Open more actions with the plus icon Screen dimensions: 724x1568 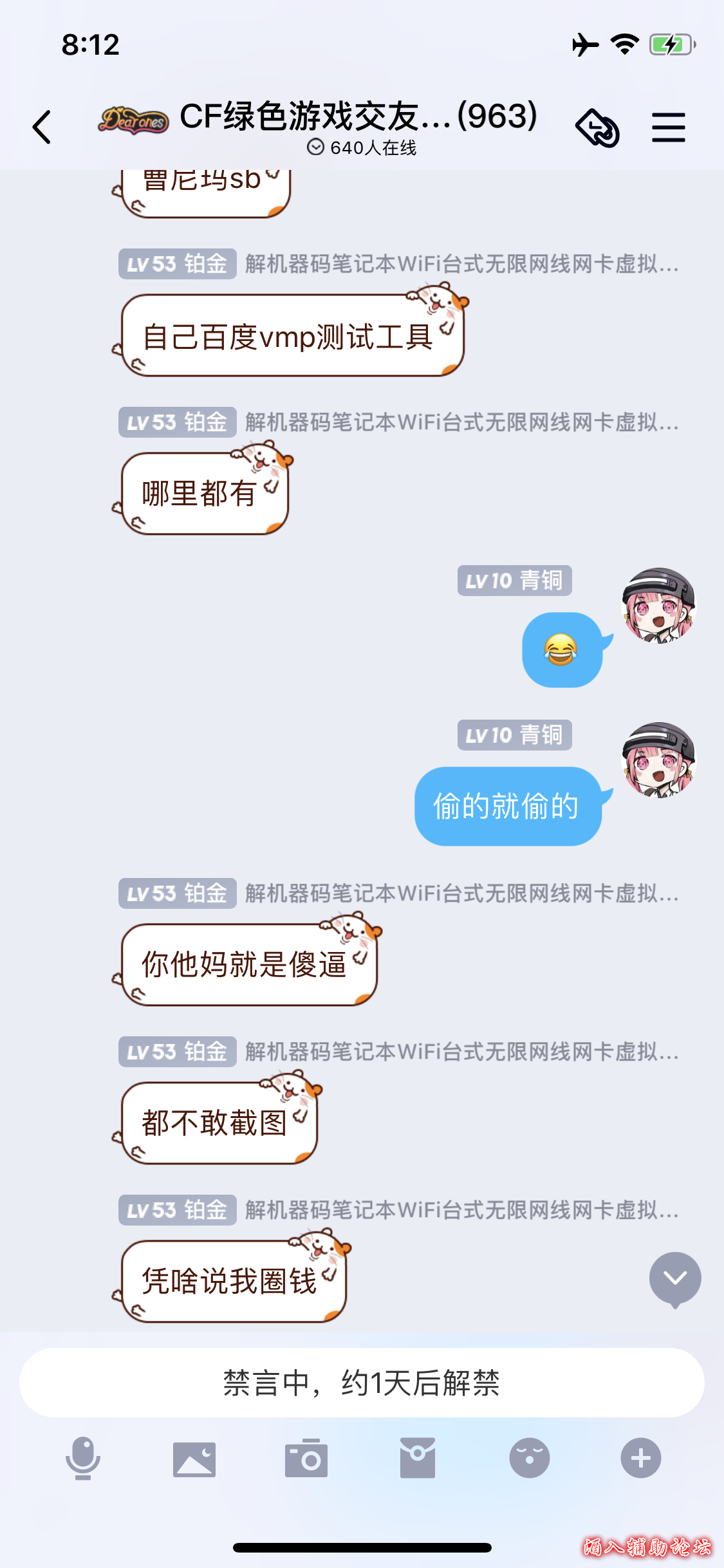641,1458
